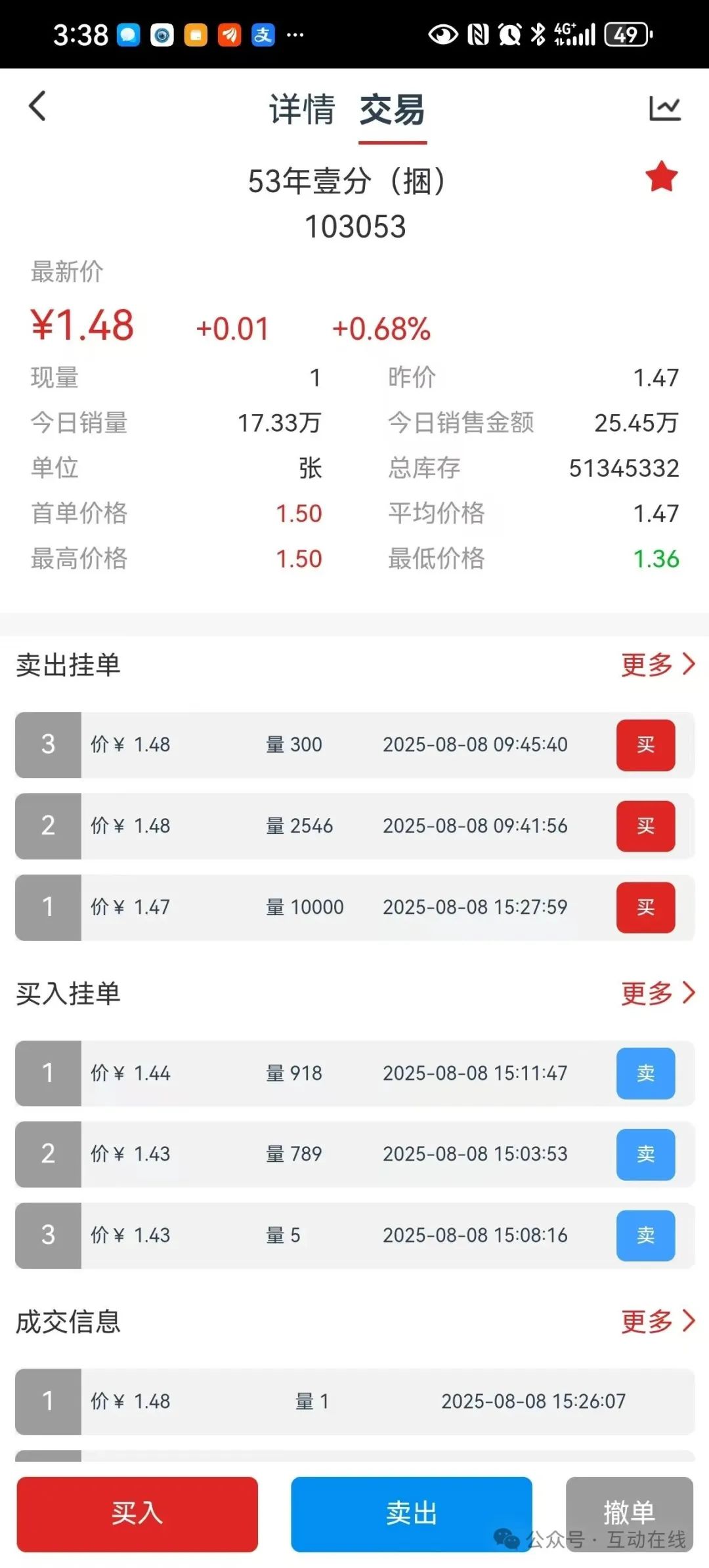709x1568 pixels.
Task: Select the 交易 tab
Action: (x=392, y=109)
